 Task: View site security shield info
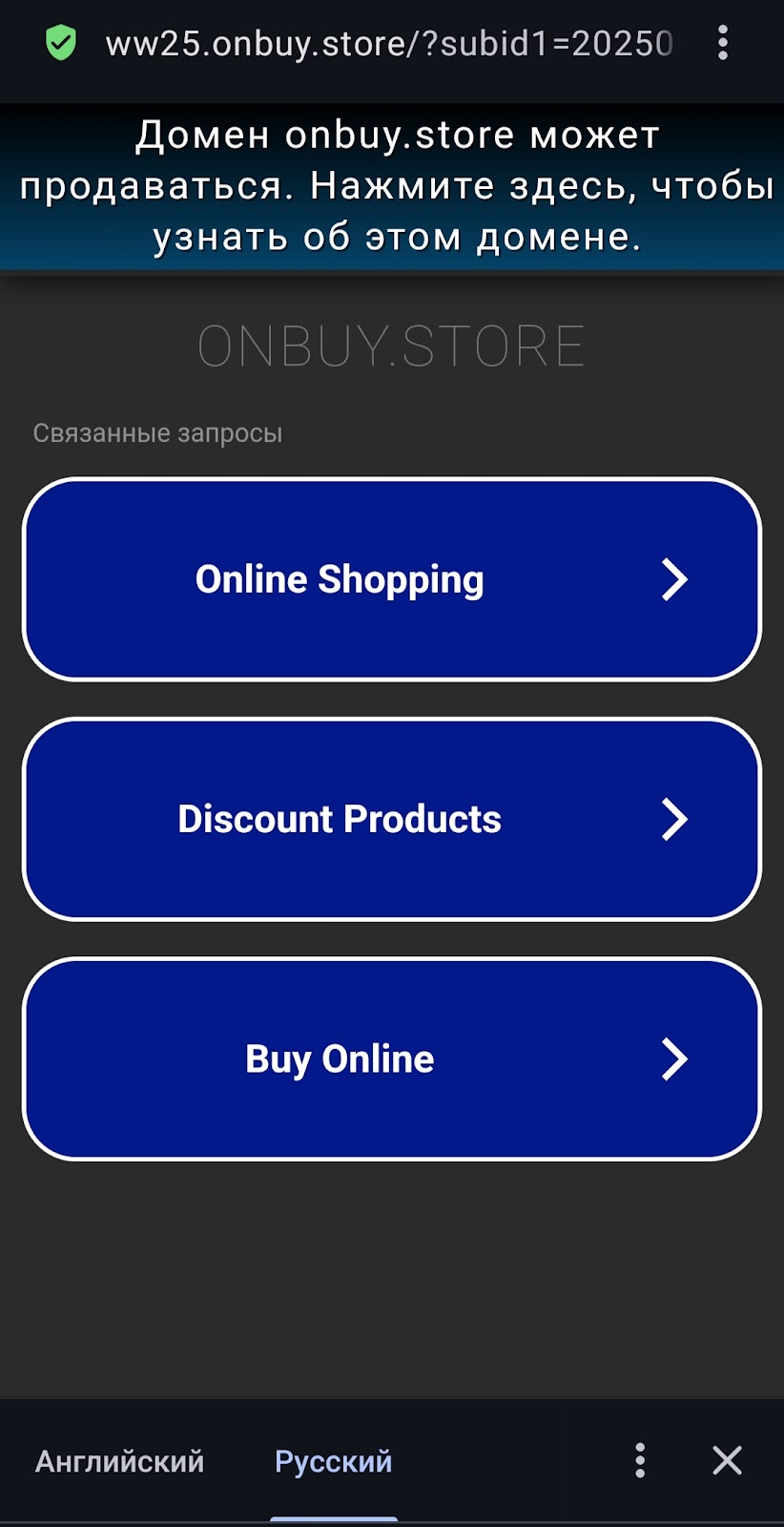tap(61, 43)
